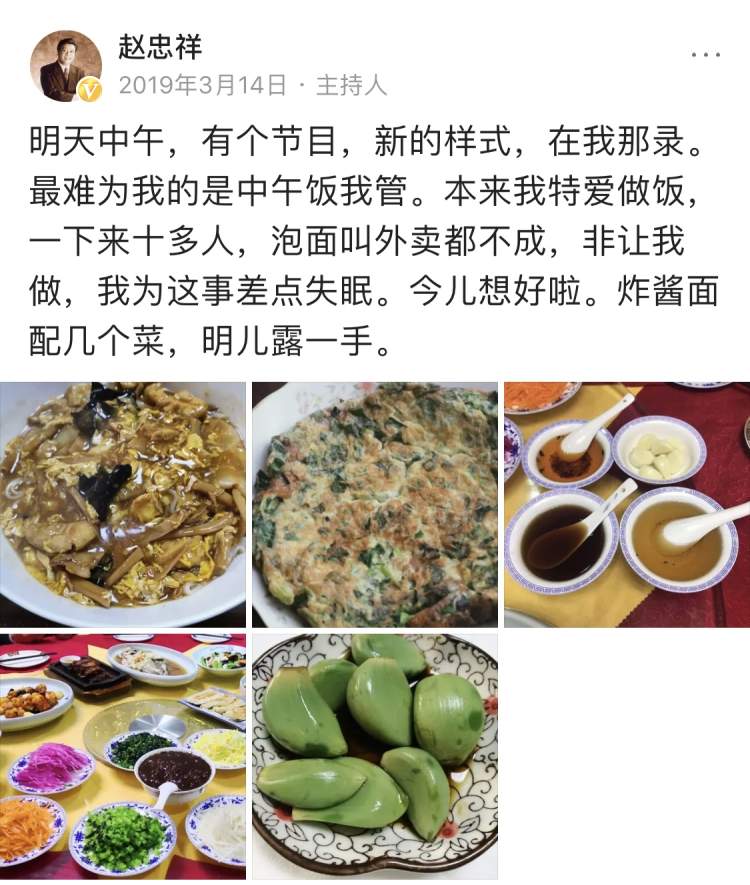Screen dimensions: 750x885
Task: Open the post's overflow menu
Action: 706,56
